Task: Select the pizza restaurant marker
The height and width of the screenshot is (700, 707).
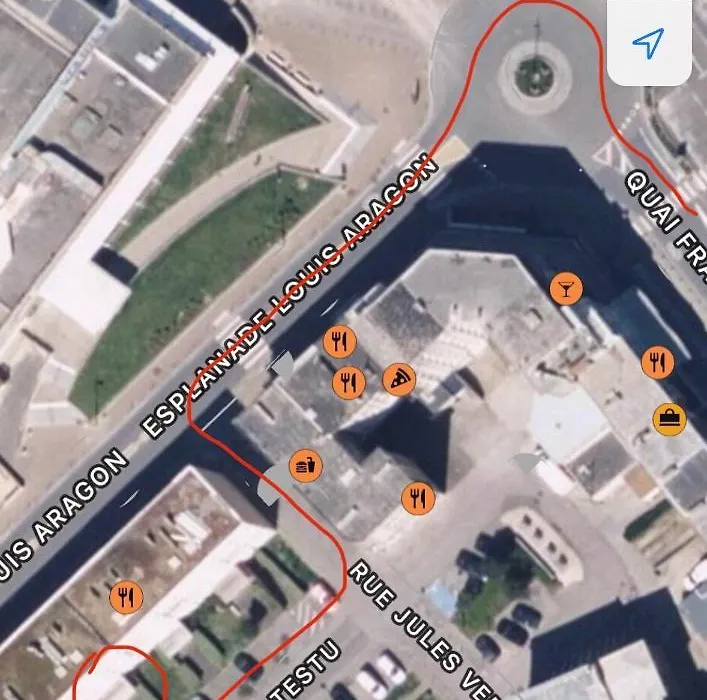Action: (x=399, y=380)
